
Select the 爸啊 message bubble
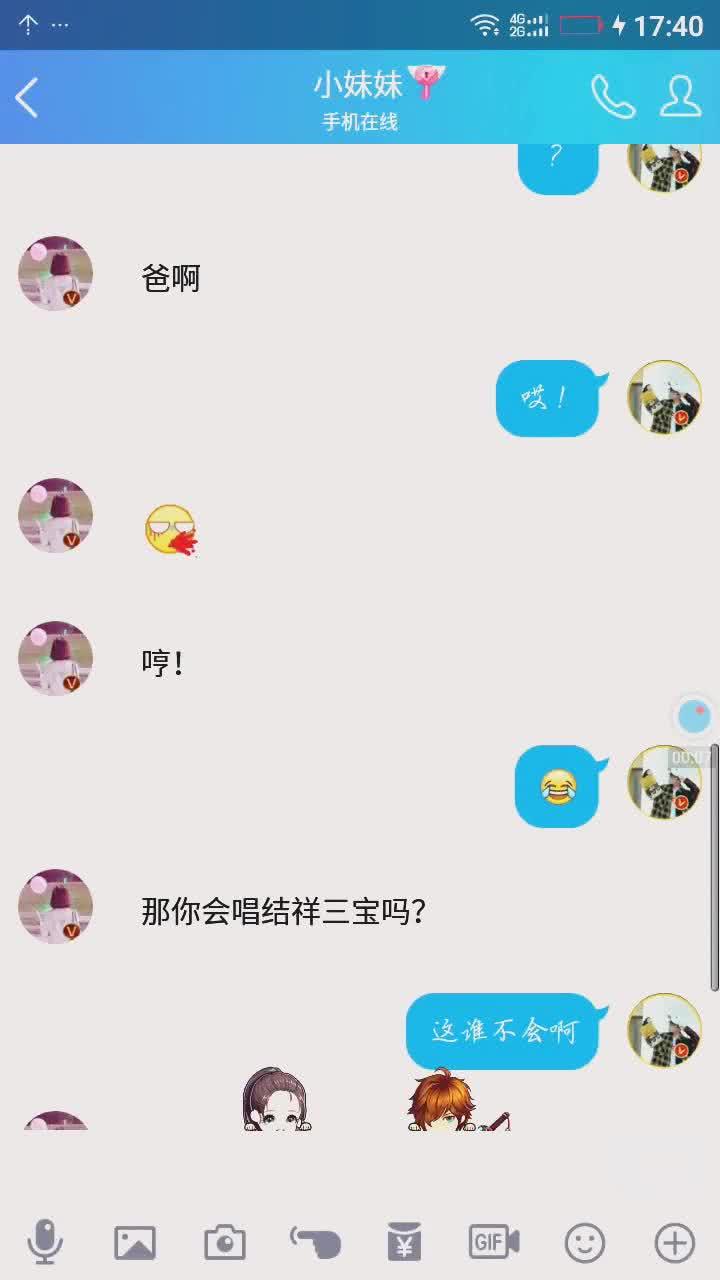[172, 278]
